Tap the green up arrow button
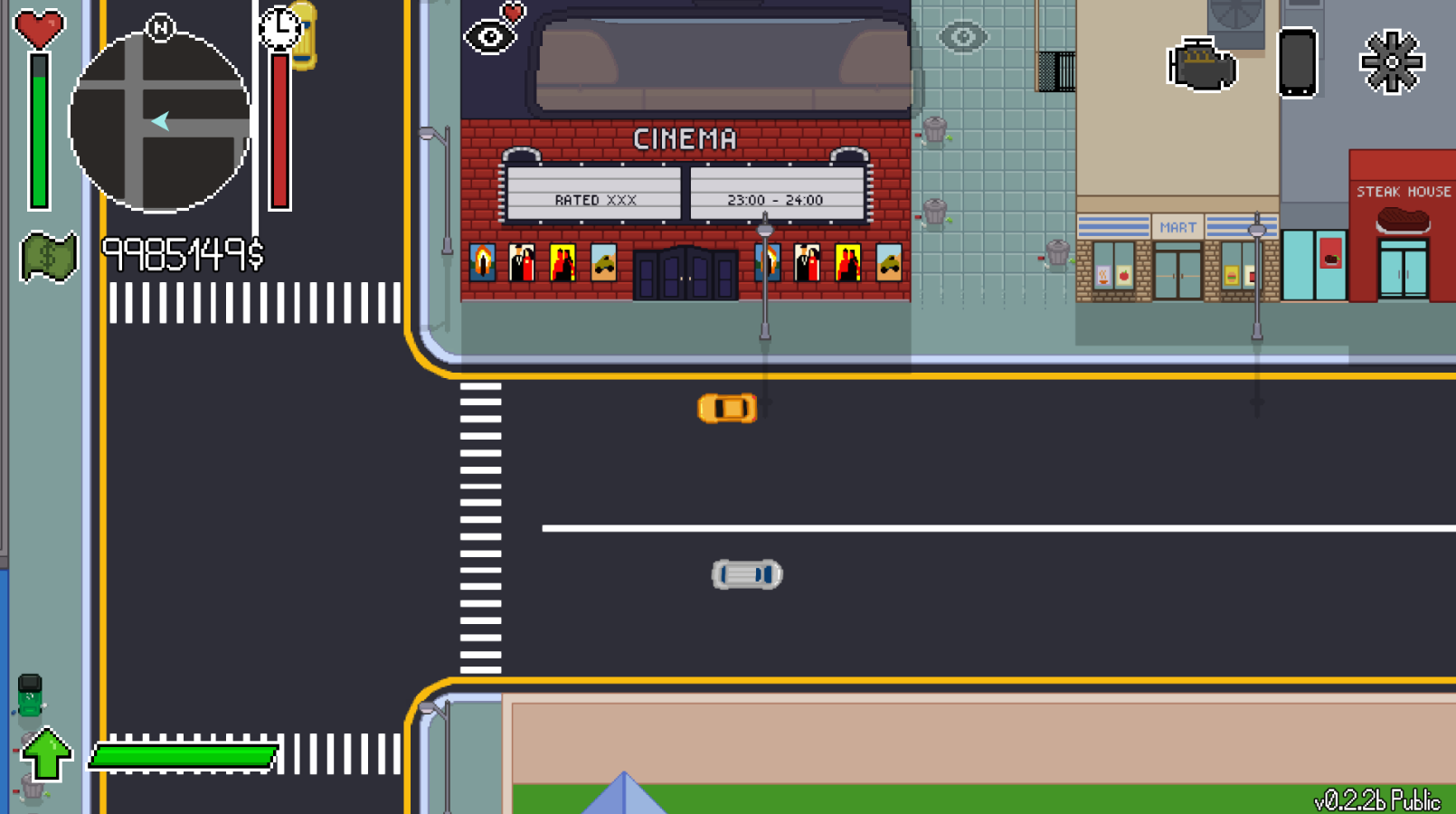 46,752
